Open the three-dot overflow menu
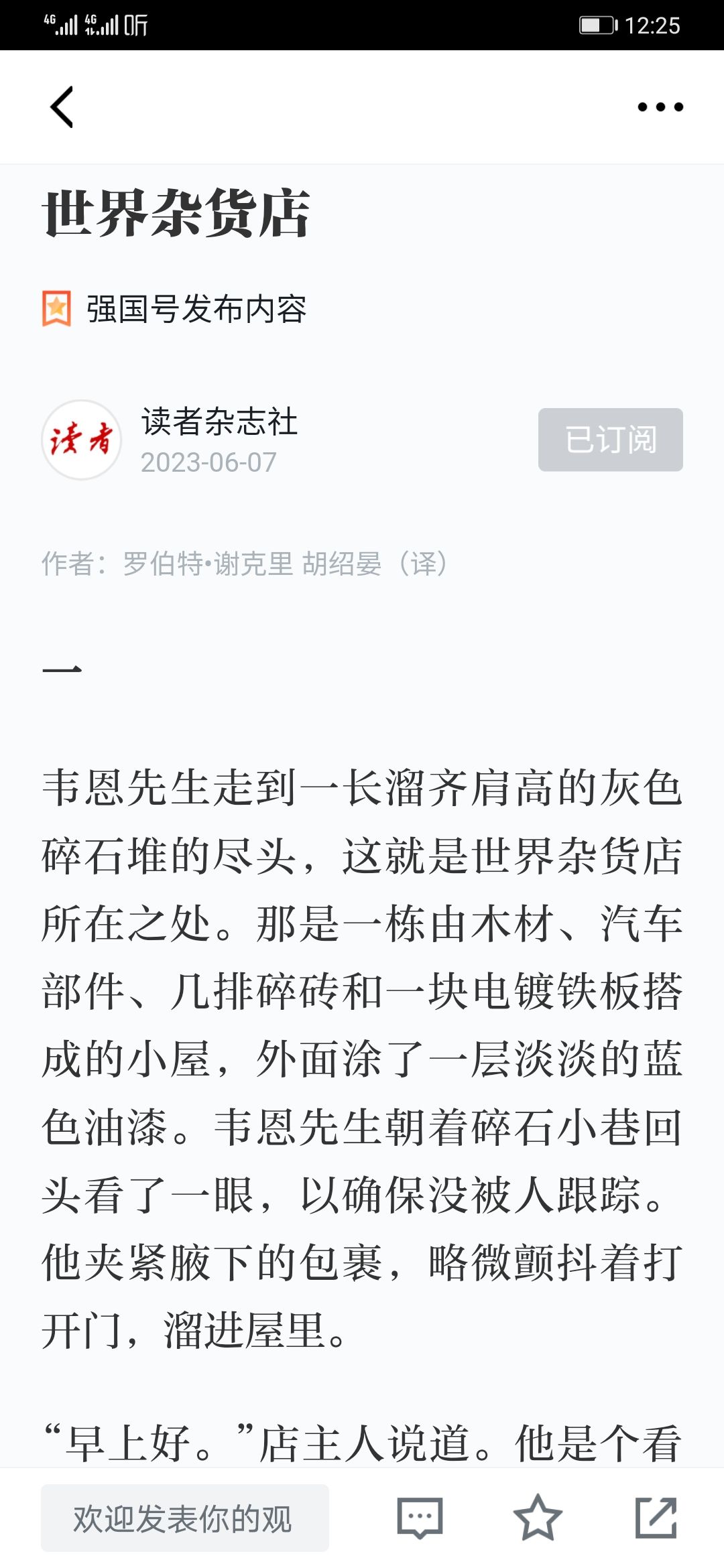Screen dimensions: 724x1568 tap(660, 107)
